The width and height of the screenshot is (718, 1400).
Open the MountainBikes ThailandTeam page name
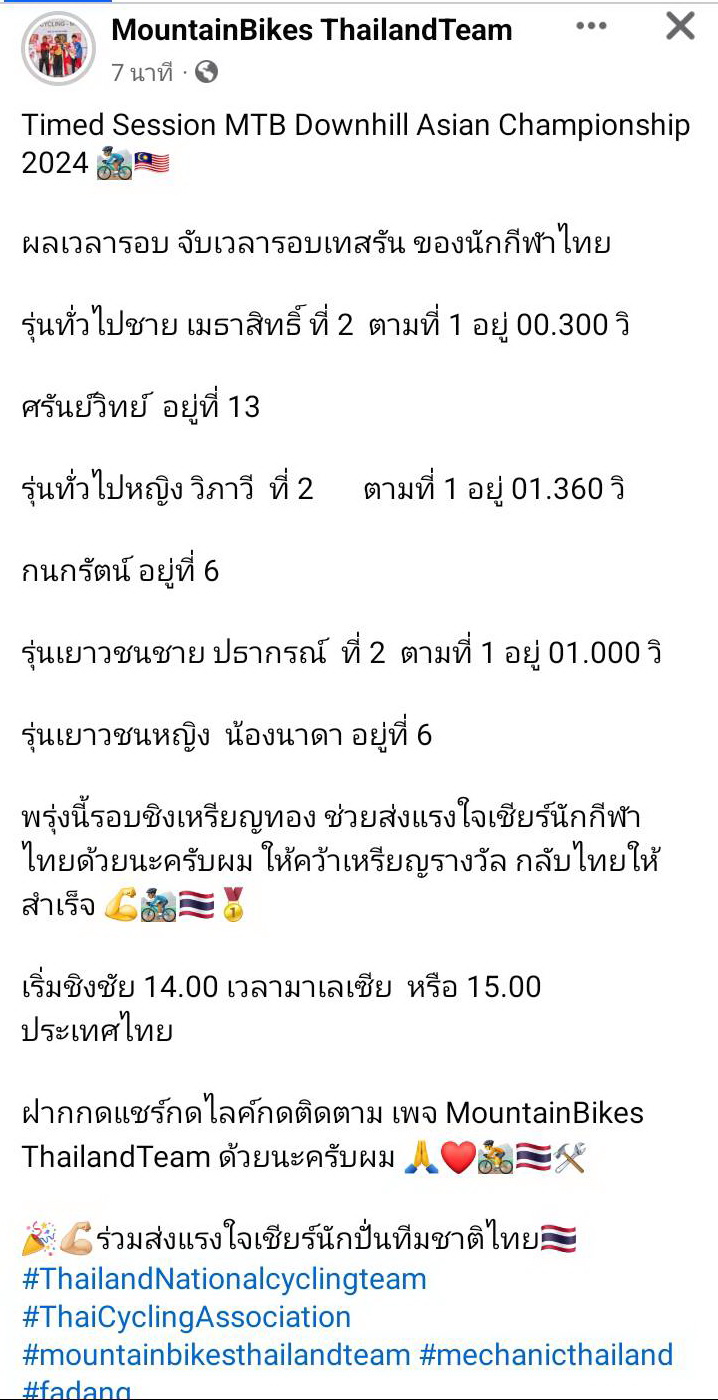tap(312, 30)
